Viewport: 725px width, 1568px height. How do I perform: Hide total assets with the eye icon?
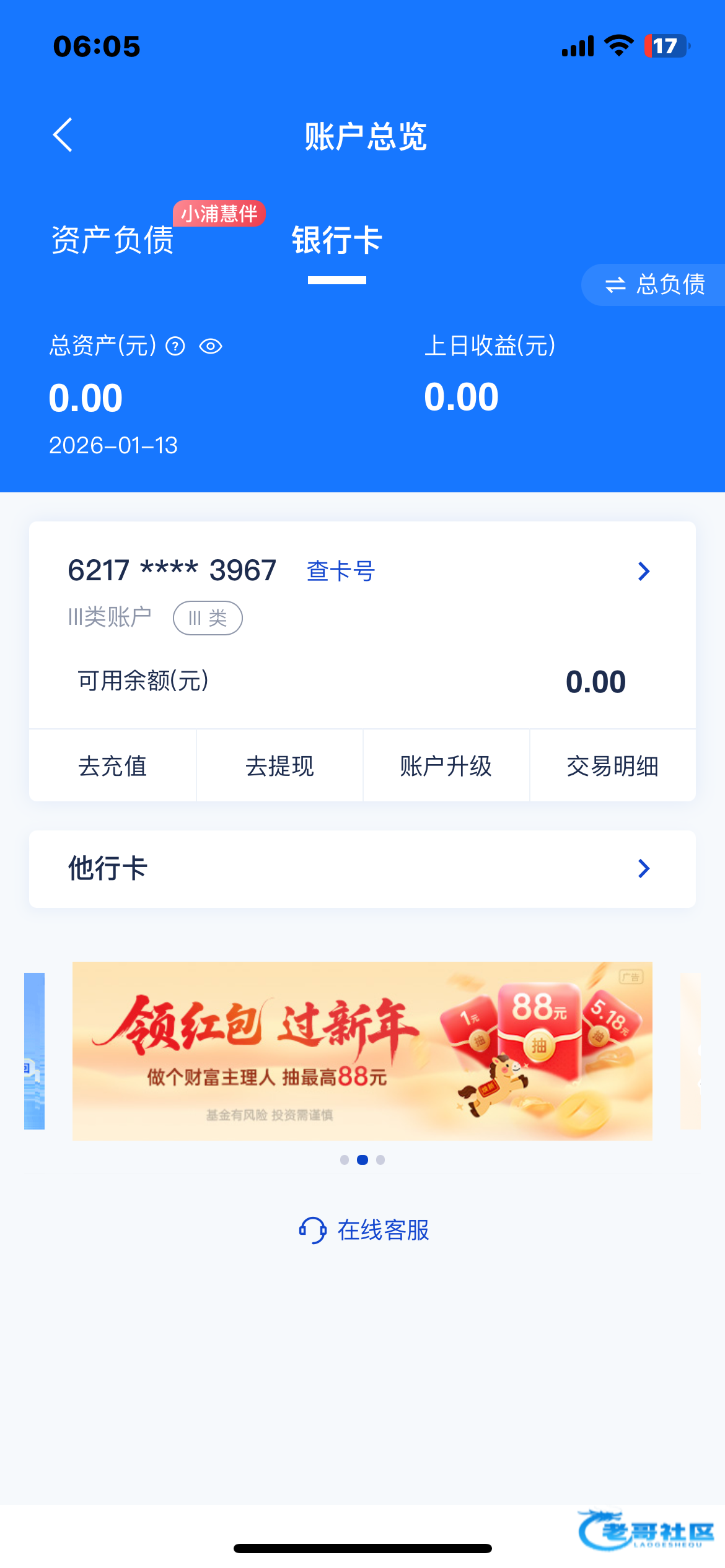pos(211,346)
